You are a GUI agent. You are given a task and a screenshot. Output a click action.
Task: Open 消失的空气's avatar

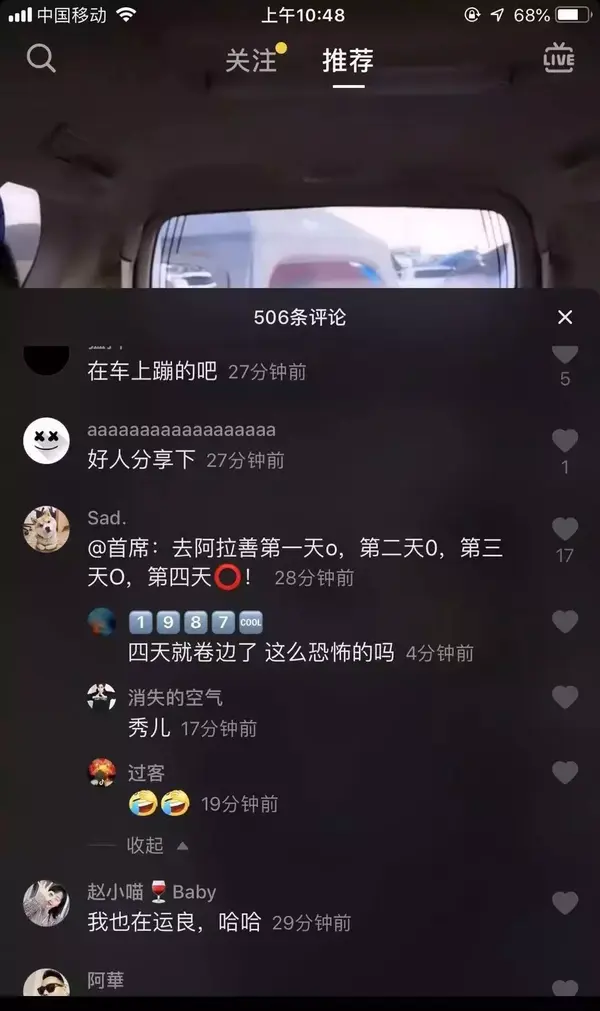point(102,697)
